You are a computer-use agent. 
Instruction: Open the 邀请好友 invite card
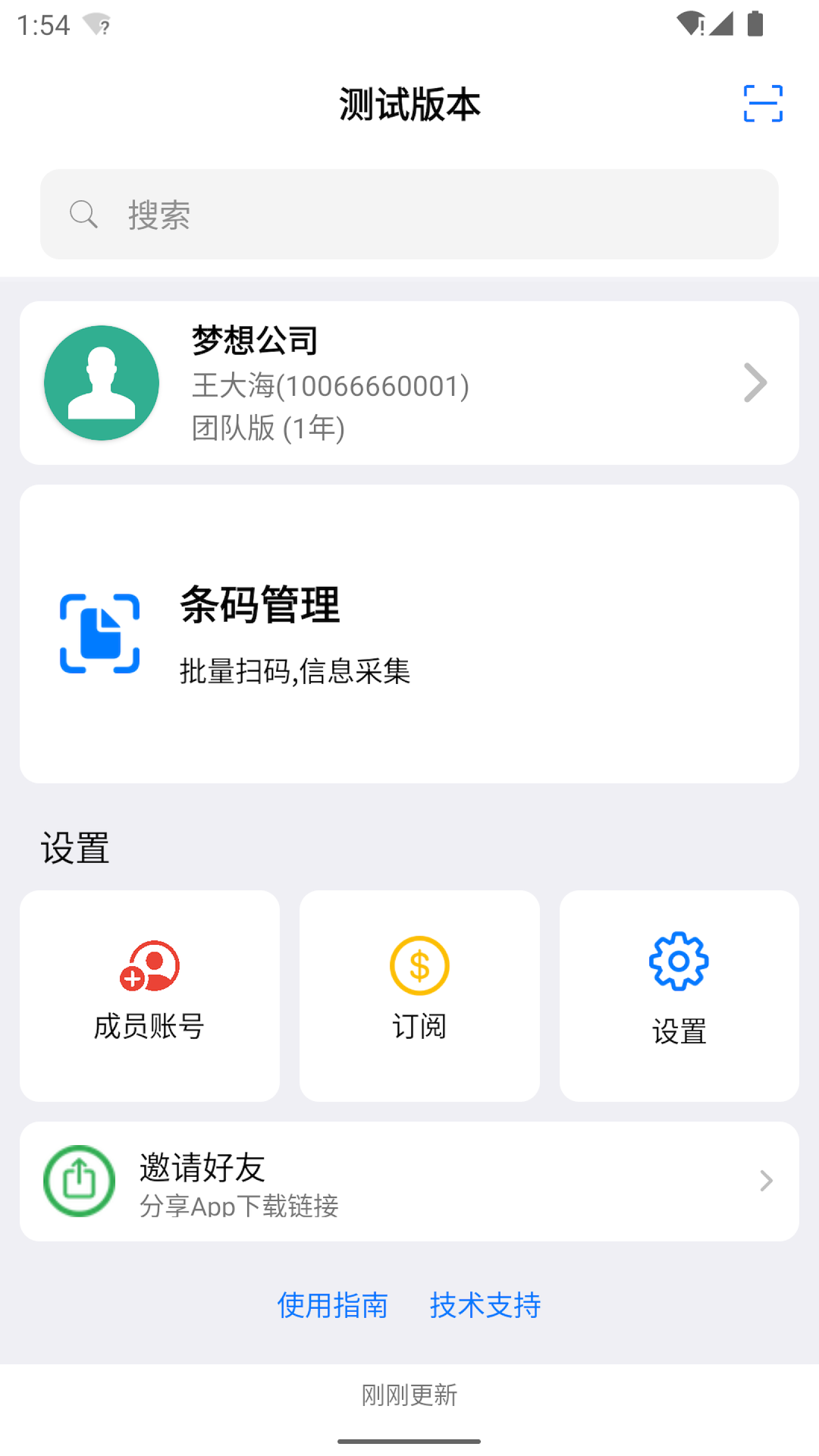click(x=409, y=1181)
